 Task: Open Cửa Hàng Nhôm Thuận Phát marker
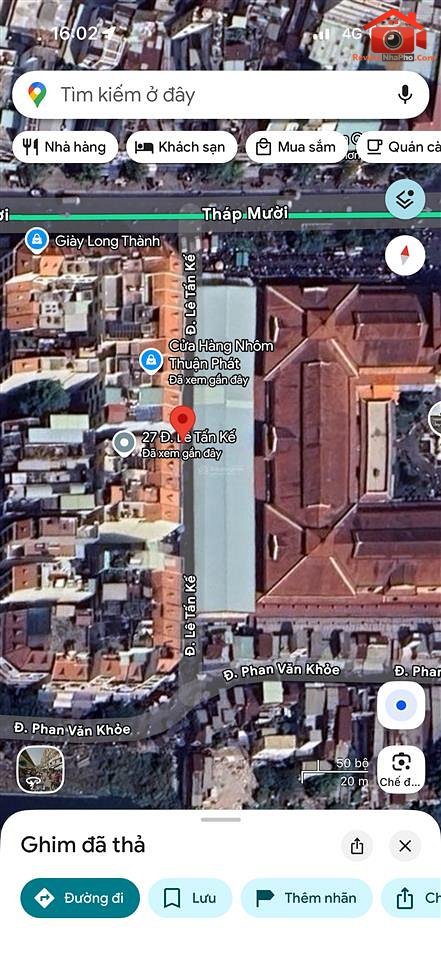coord(151,361)
